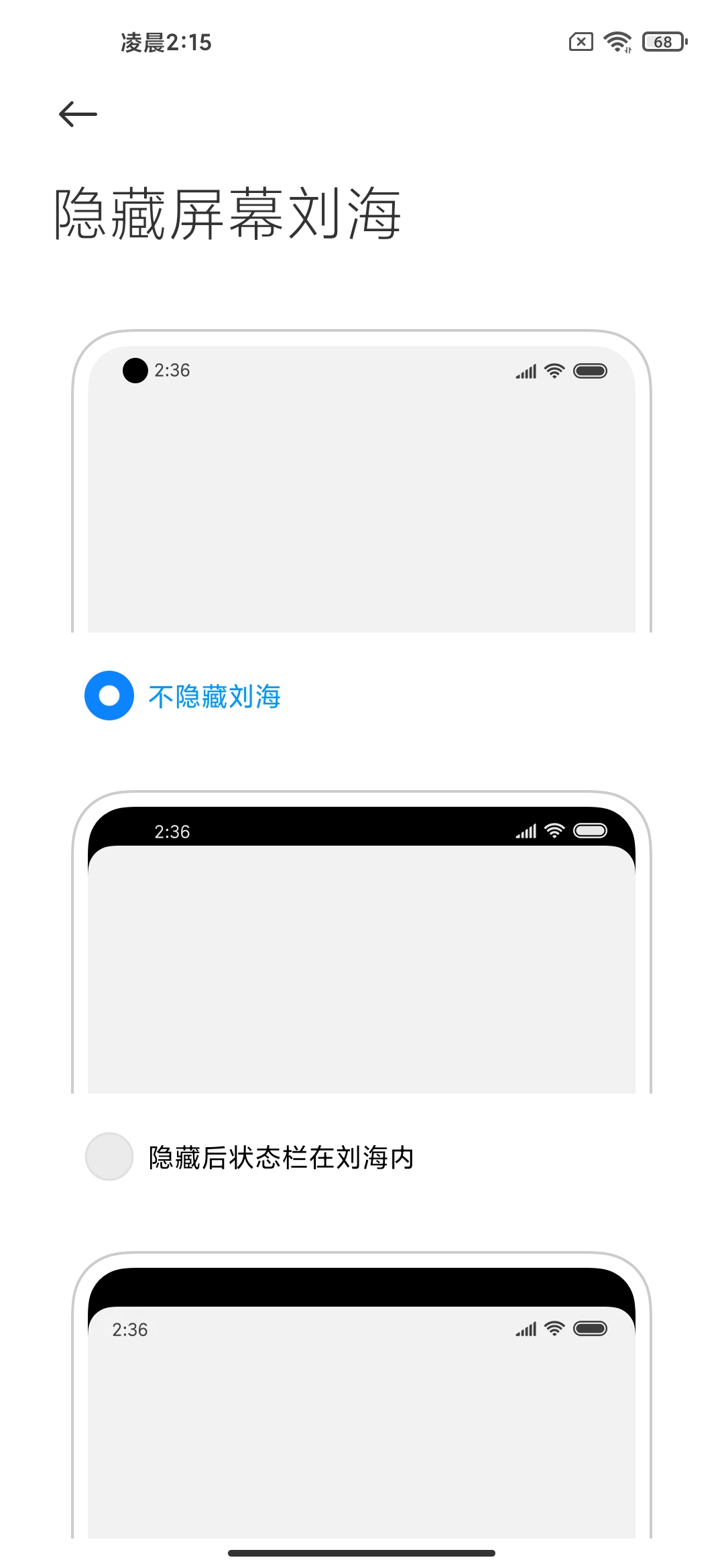Tap the preview with status bar inside notch
Image resolution: width=724 pixels, height=1568 pixels.
361,945
